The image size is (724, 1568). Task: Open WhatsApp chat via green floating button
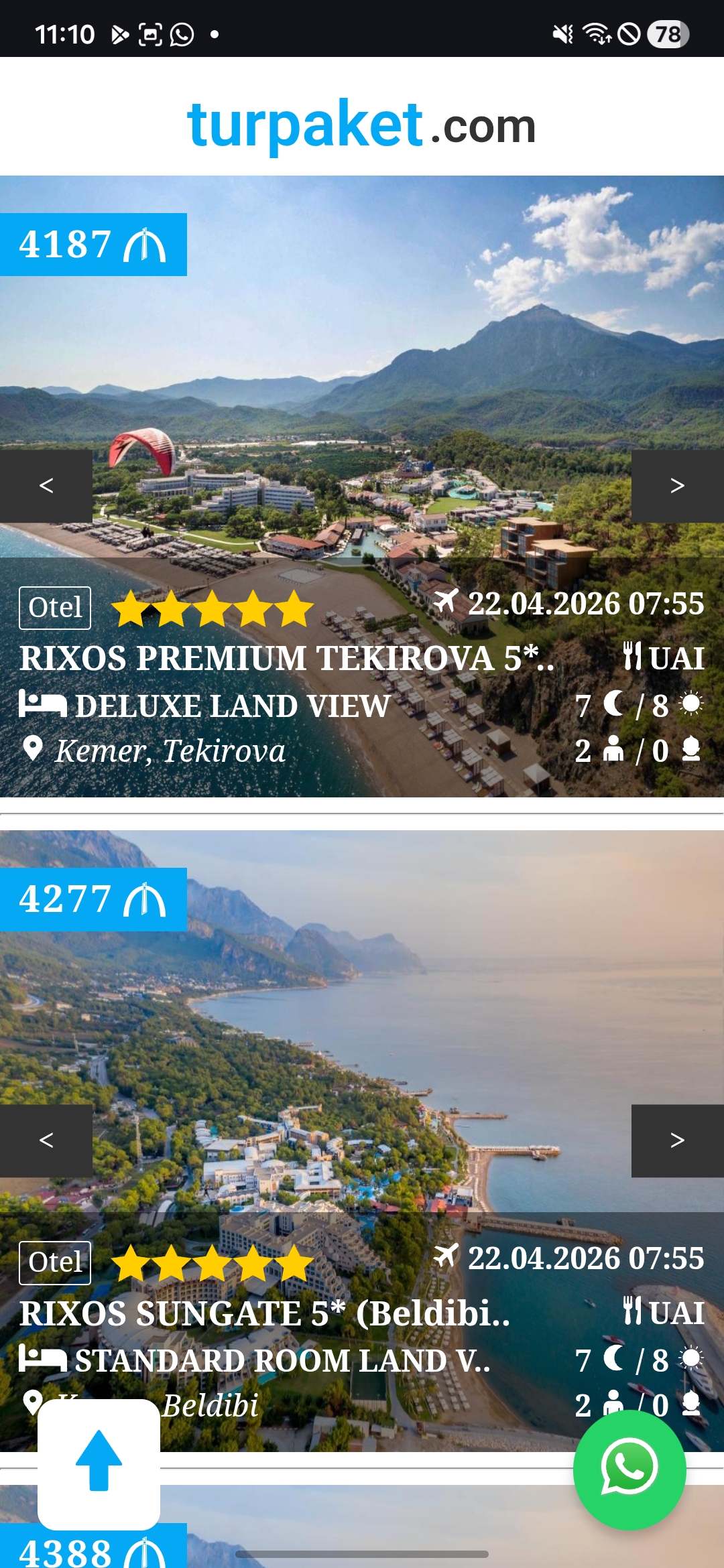pyautogui.click(x=629, y=1469)
